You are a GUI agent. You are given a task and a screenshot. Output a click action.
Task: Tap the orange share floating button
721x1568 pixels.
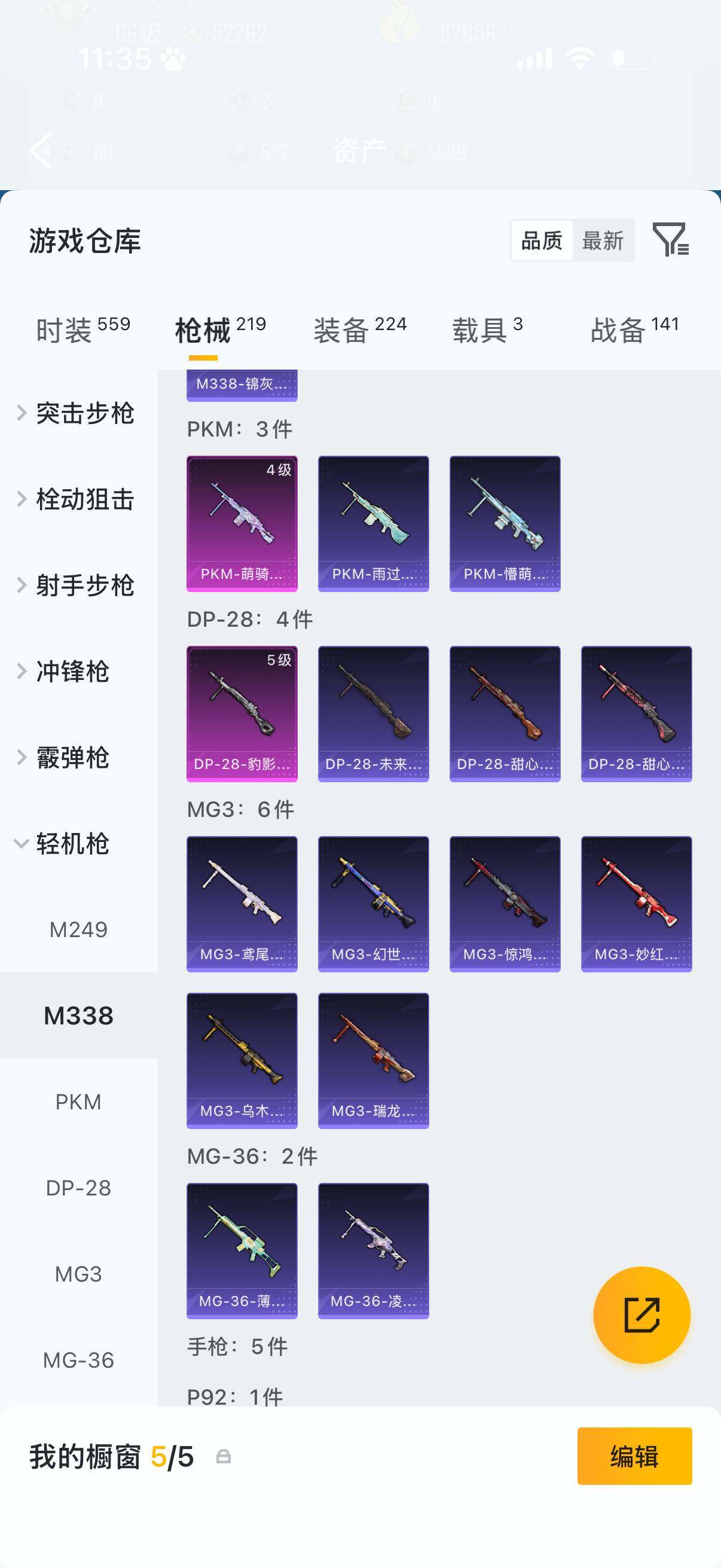click(642, 1315)
